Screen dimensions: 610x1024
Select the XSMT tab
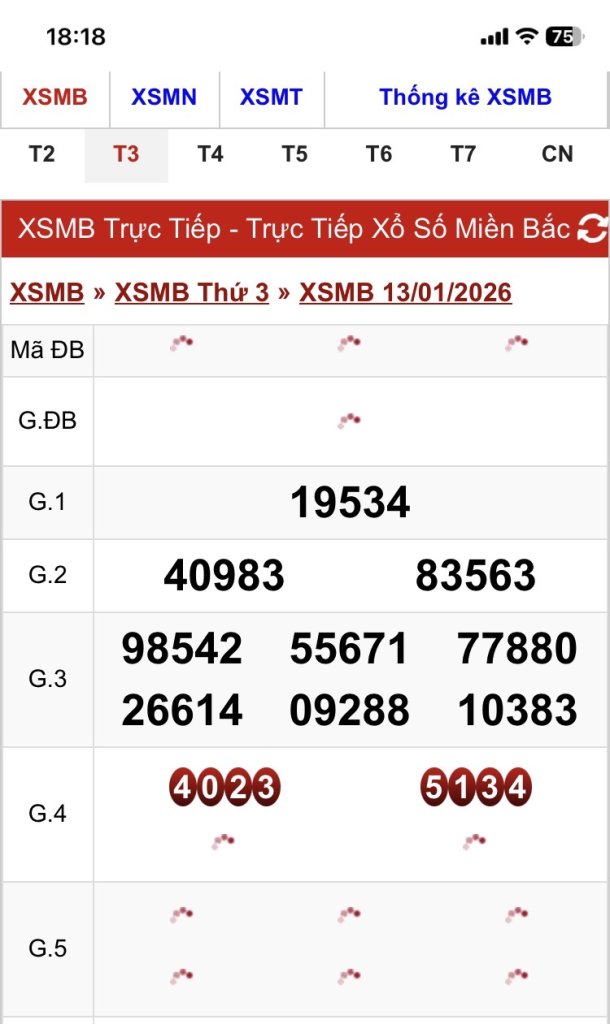(271, 98)
